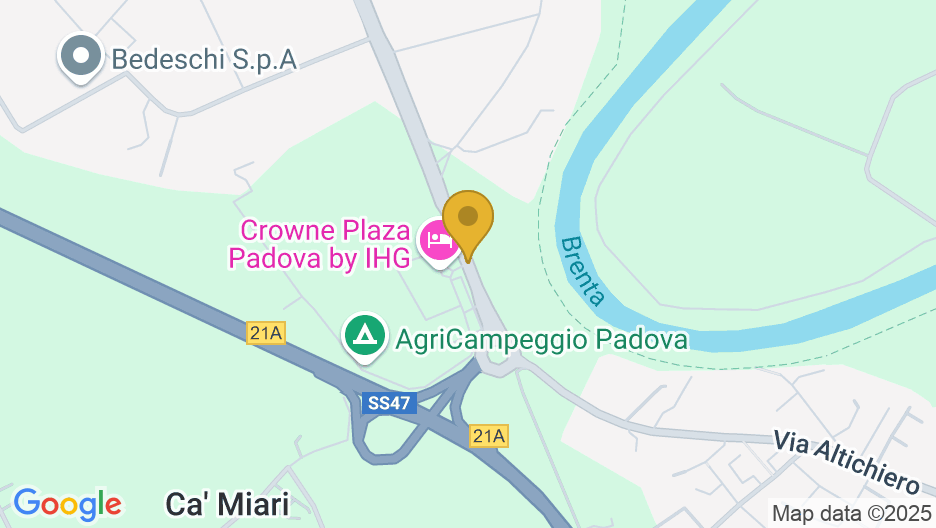The image size is (936, 528).
Task: Open the Crowne Plaza Padova hotel marker
Action: pos(438,241)
